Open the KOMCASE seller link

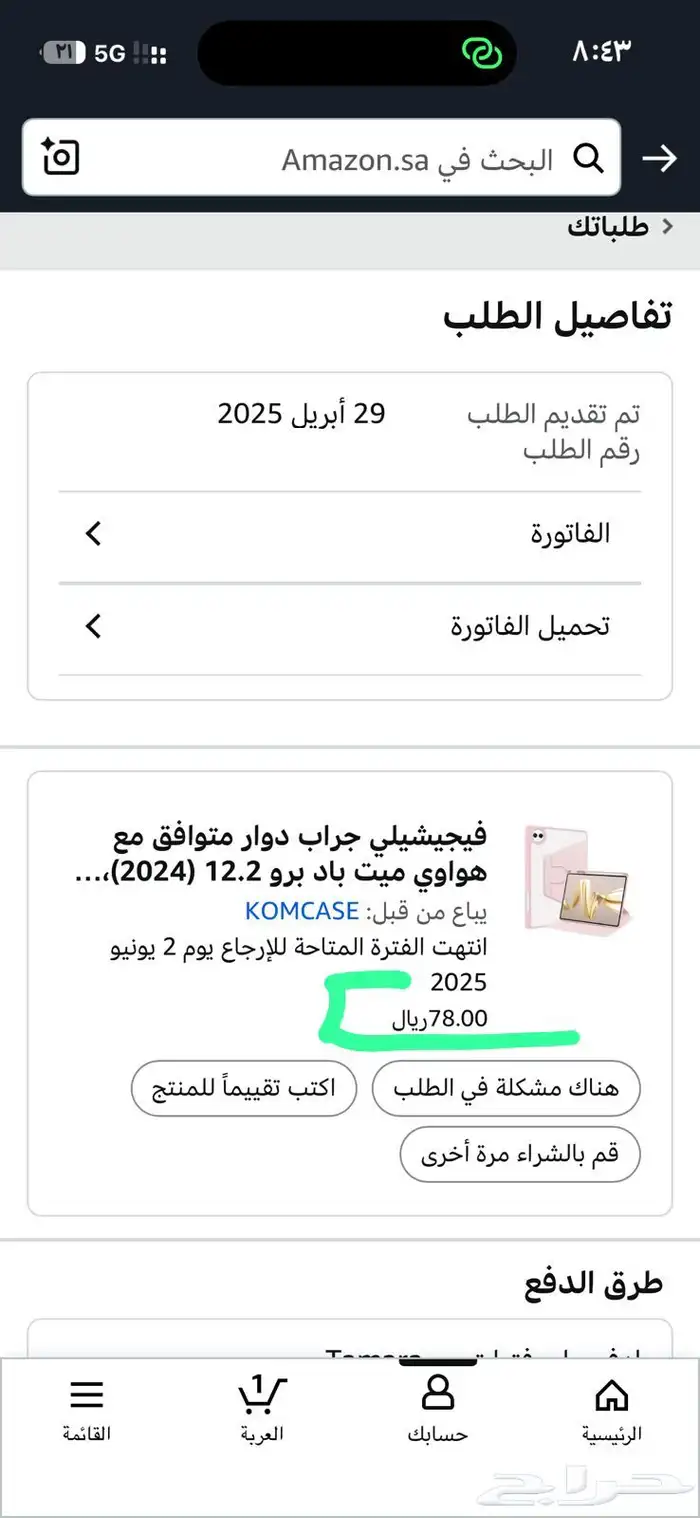point(301,911)
